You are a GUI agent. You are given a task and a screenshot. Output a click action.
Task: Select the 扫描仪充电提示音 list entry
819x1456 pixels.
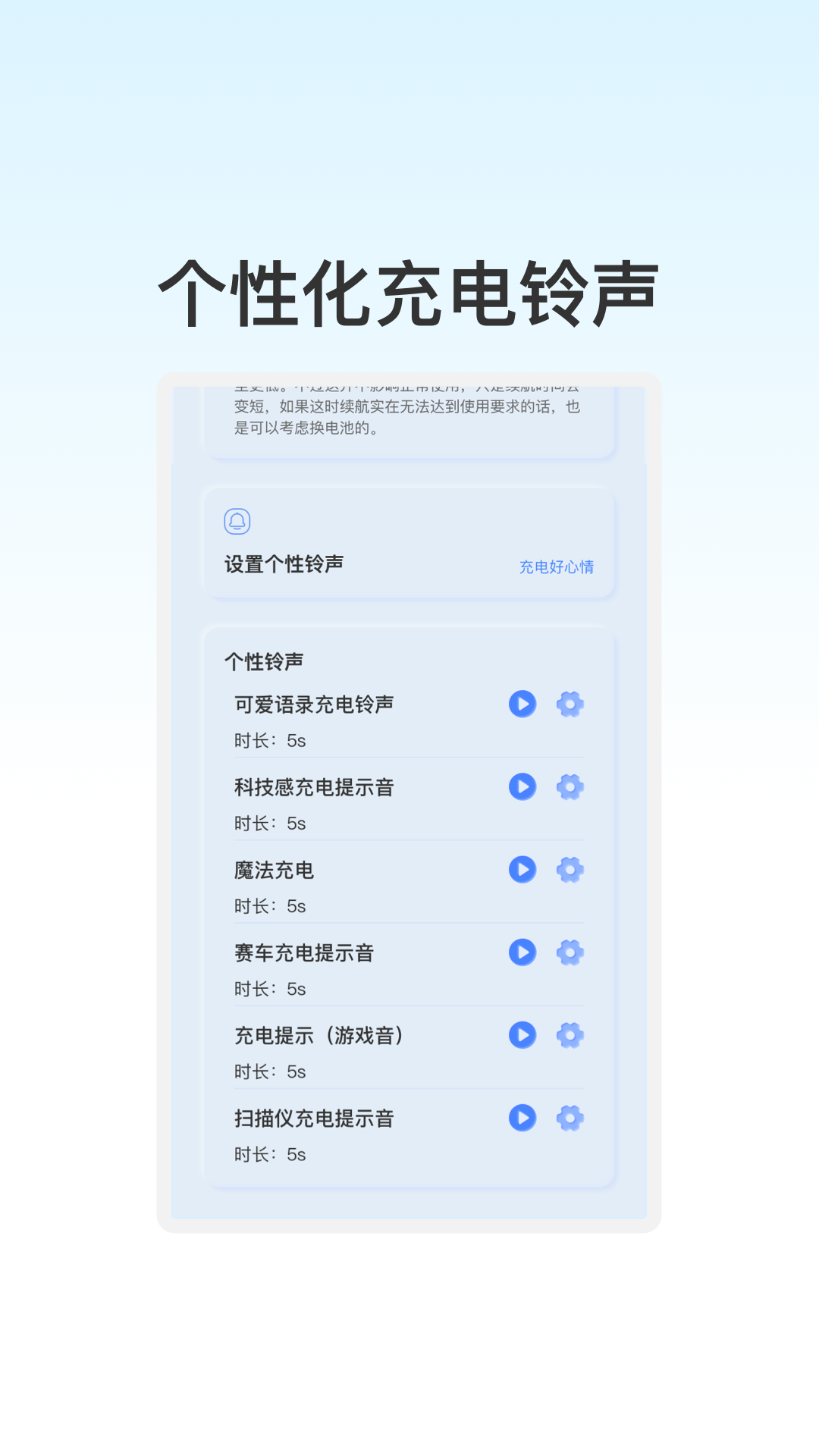point(315,1118)
